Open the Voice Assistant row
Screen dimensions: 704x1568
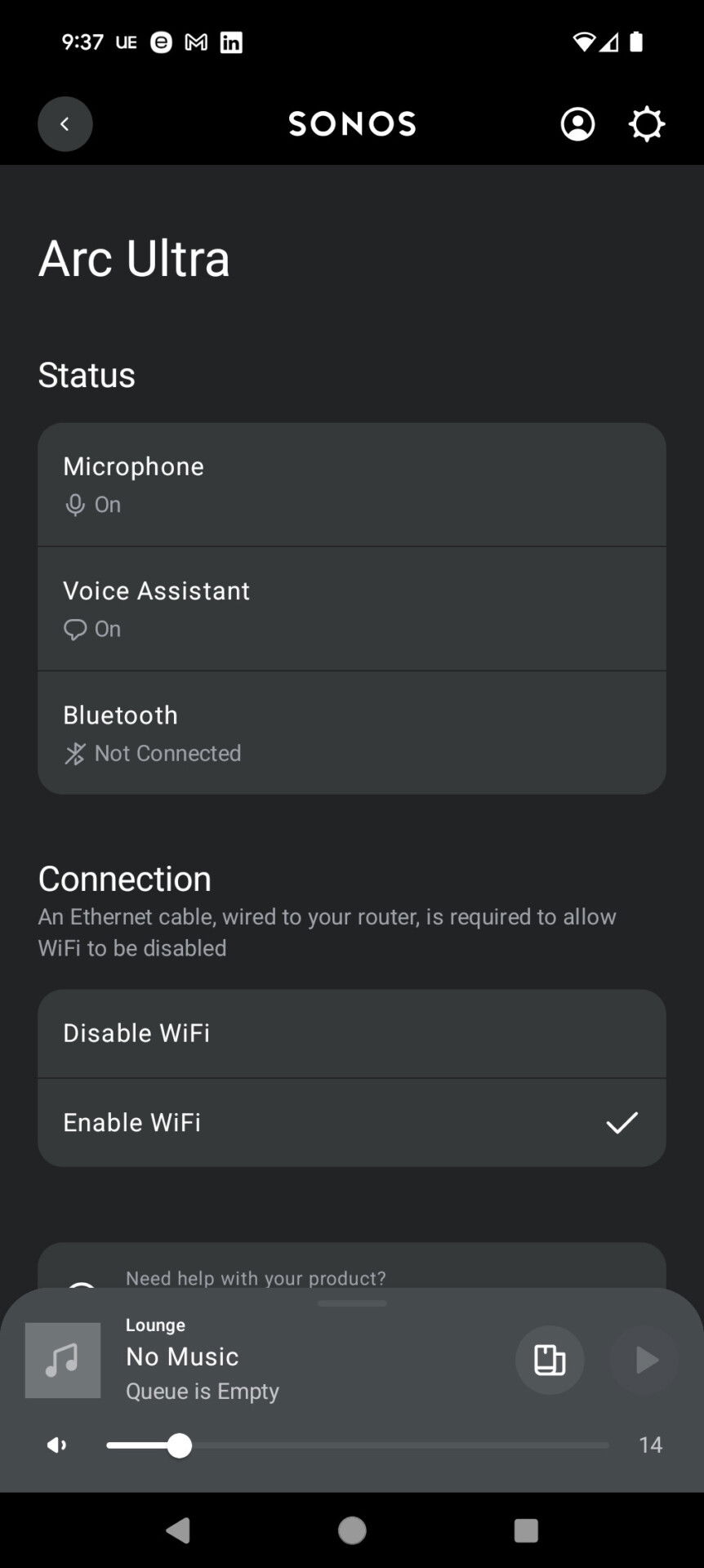[352, 609]
